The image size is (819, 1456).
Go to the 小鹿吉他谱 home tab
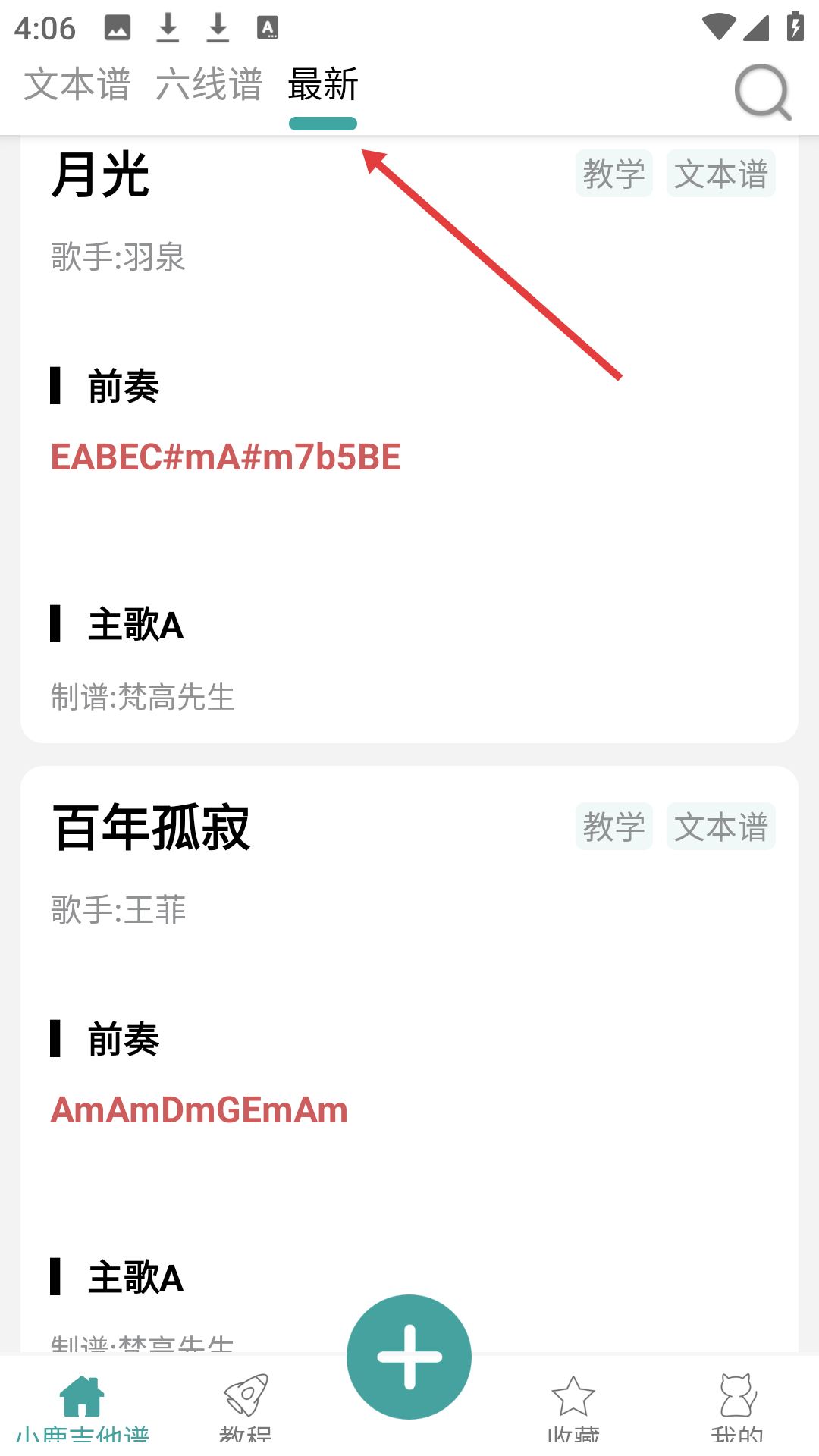pos(82,1407)
